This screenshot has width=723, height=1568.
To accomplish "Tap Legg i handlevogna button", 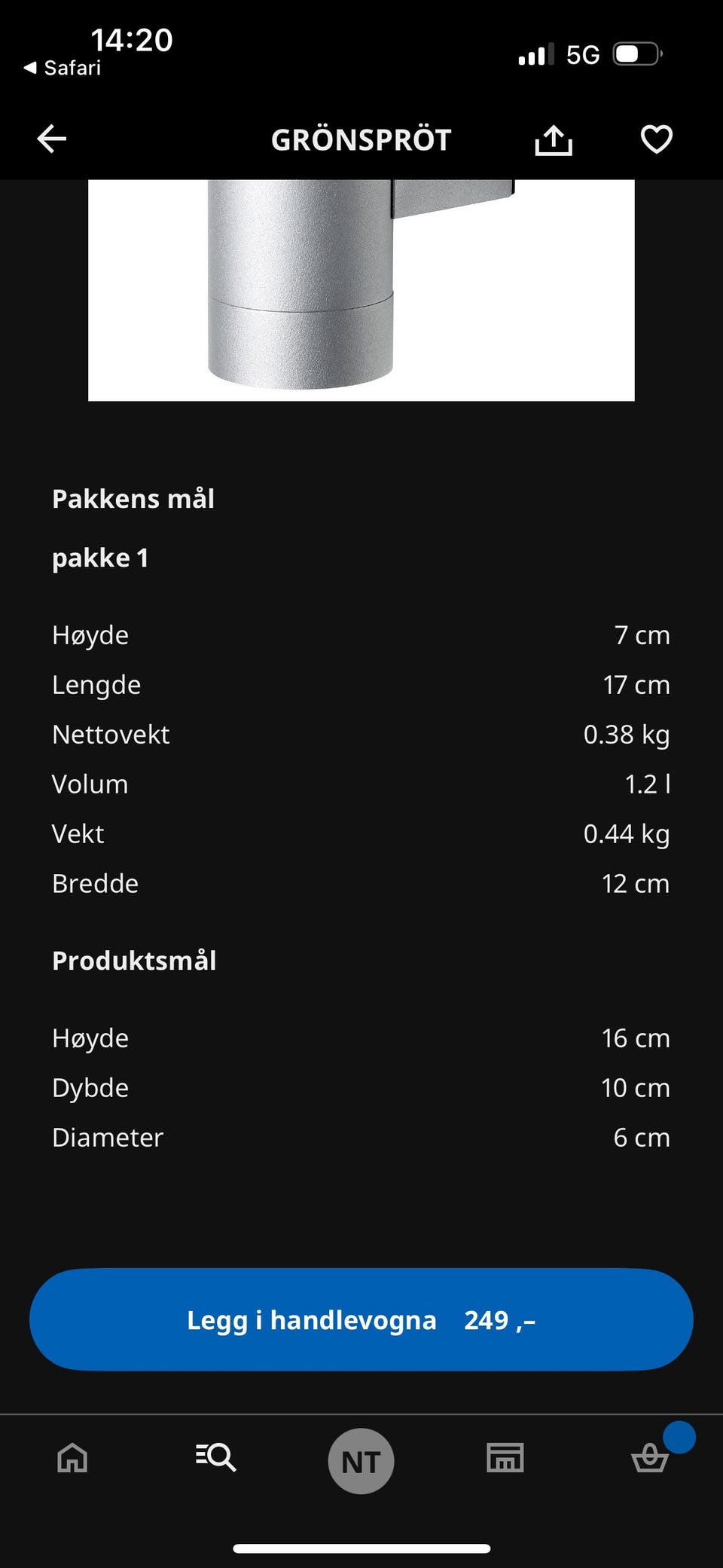I will pyautogui.click(x=361, y=1319).
